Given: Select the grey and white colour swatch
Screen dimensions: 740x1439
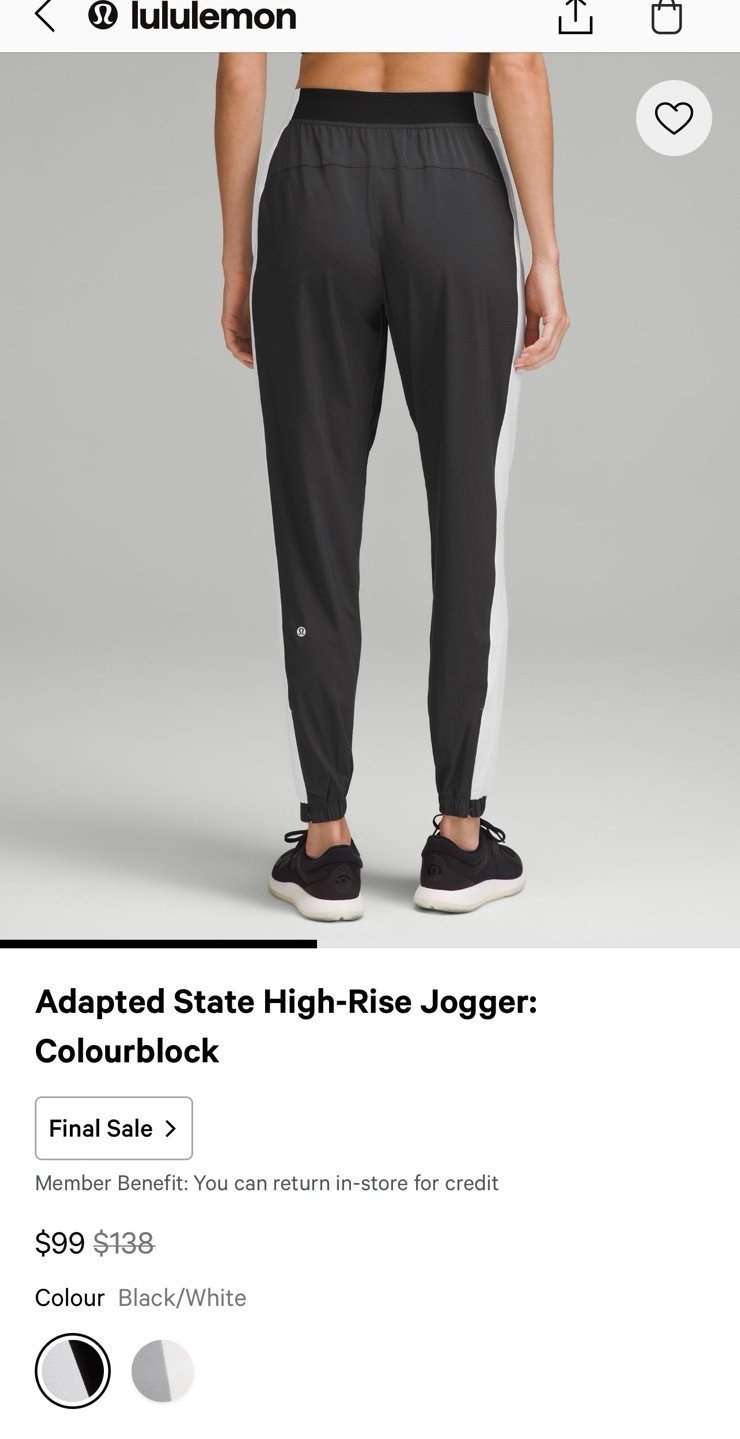Looking at the screenshot, I should click(x=162, y=1371).
